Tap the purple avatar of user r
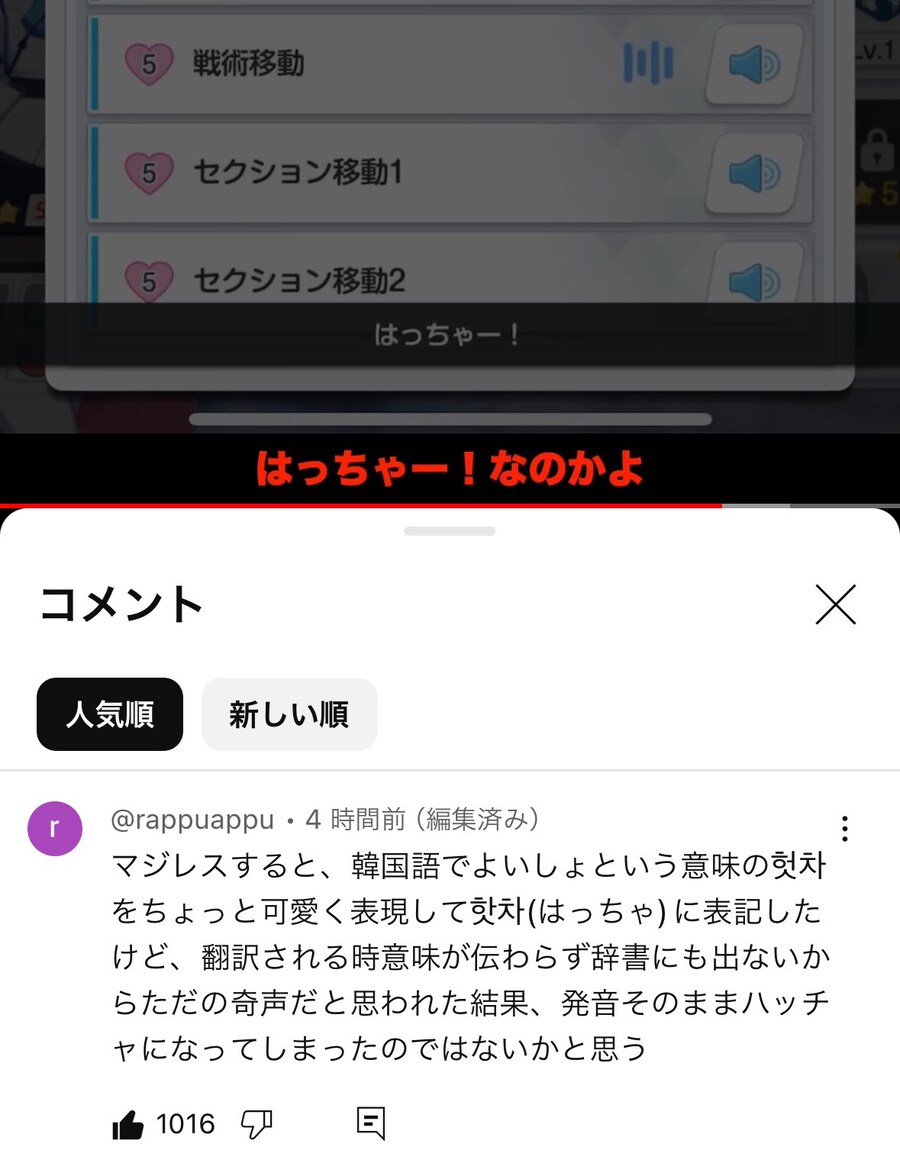Image resolution: width=900 pixels, height=1163 pixels. pos(55,828)
